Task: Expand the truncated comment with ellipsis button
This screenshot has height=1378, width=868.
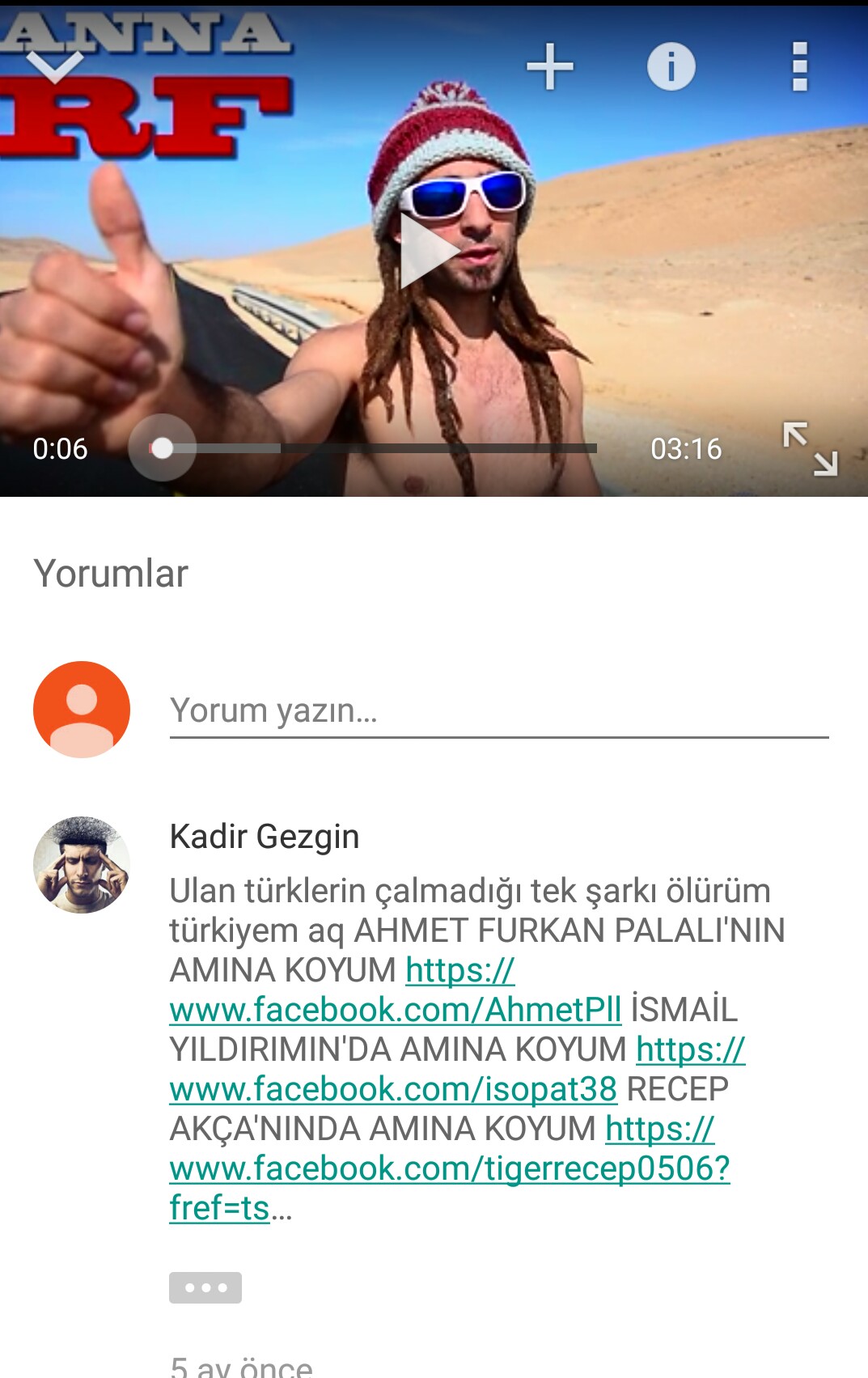Action: (x=205, y=1287)
